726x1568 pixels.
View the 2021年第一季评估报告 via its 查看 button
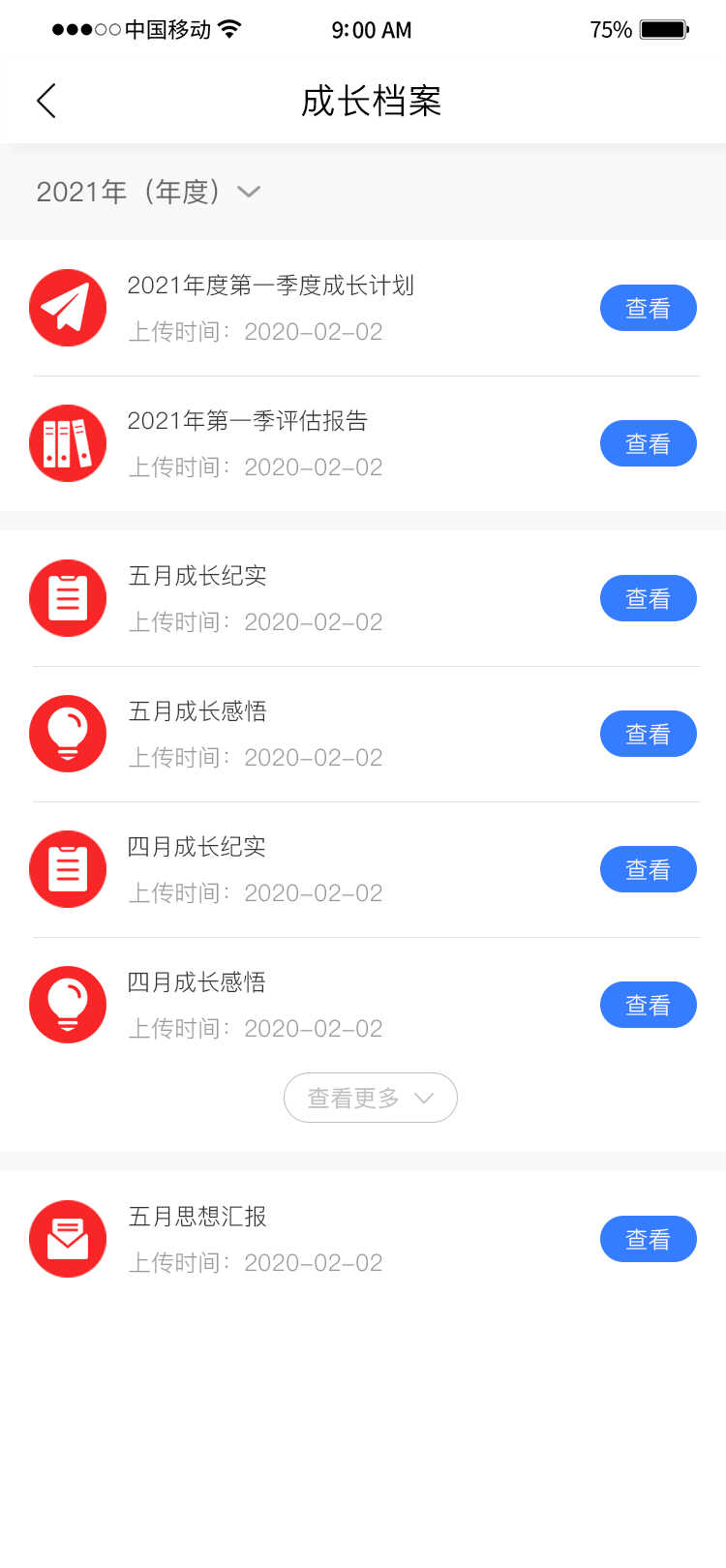tap(649, 443)
